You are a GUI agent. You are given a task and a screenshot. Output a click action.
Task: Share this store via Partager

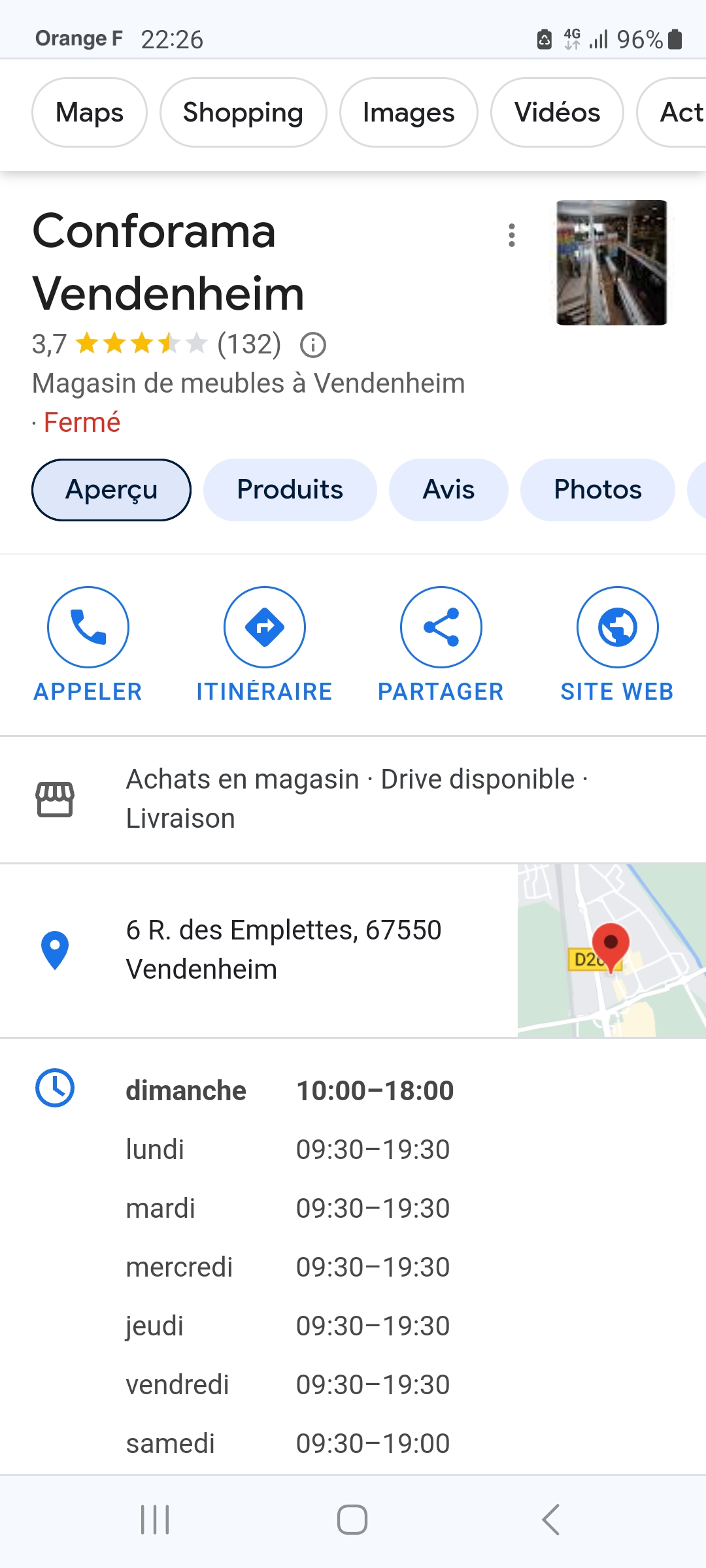coord(441,644)
